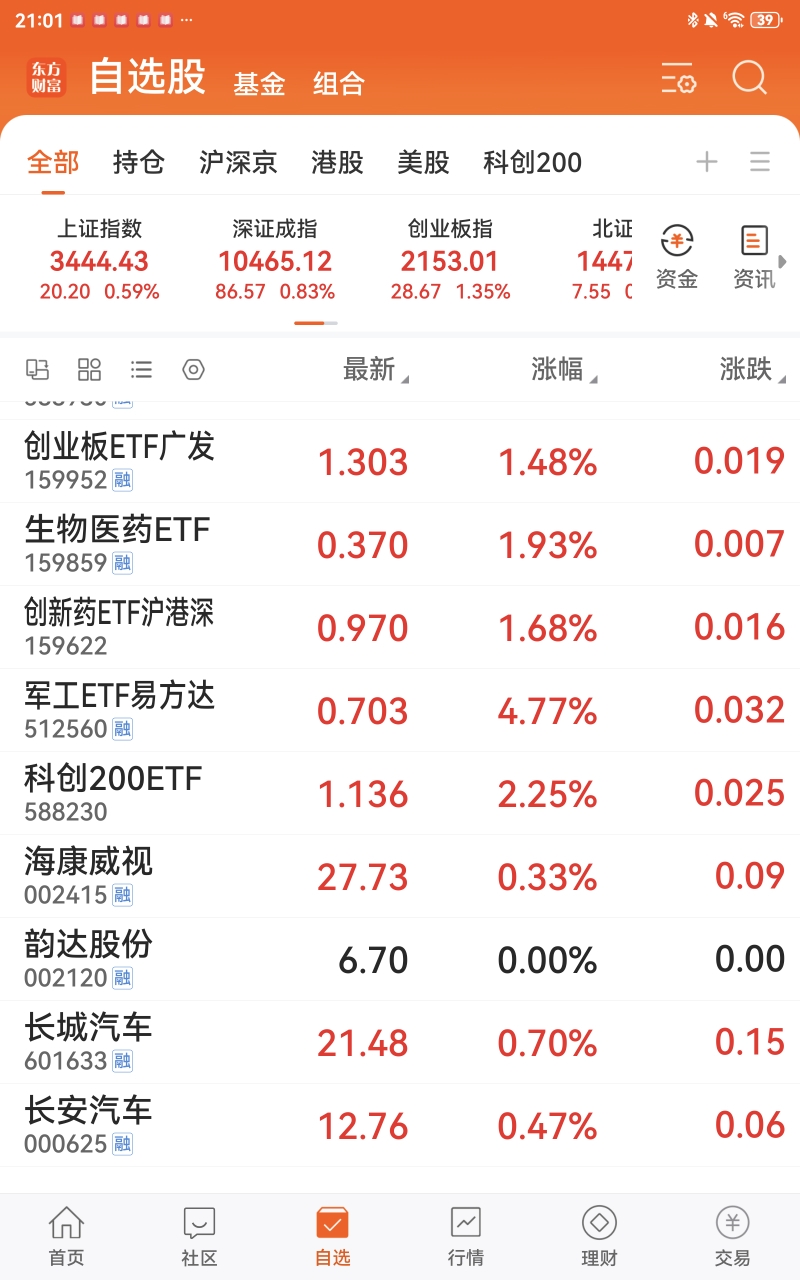Sort the list by 涨幅 column

564,370
